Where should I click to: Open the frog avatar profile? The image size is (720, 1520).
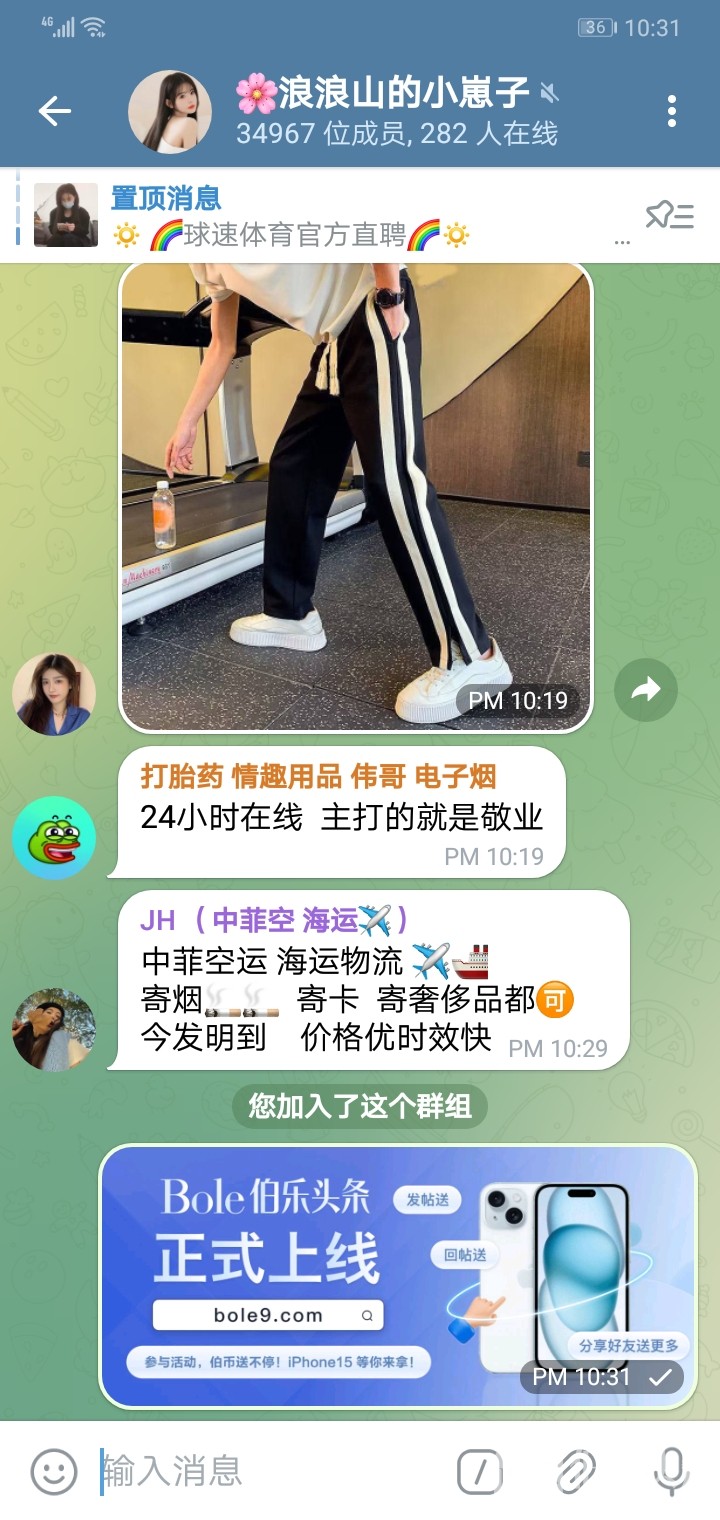click(54, 838)
